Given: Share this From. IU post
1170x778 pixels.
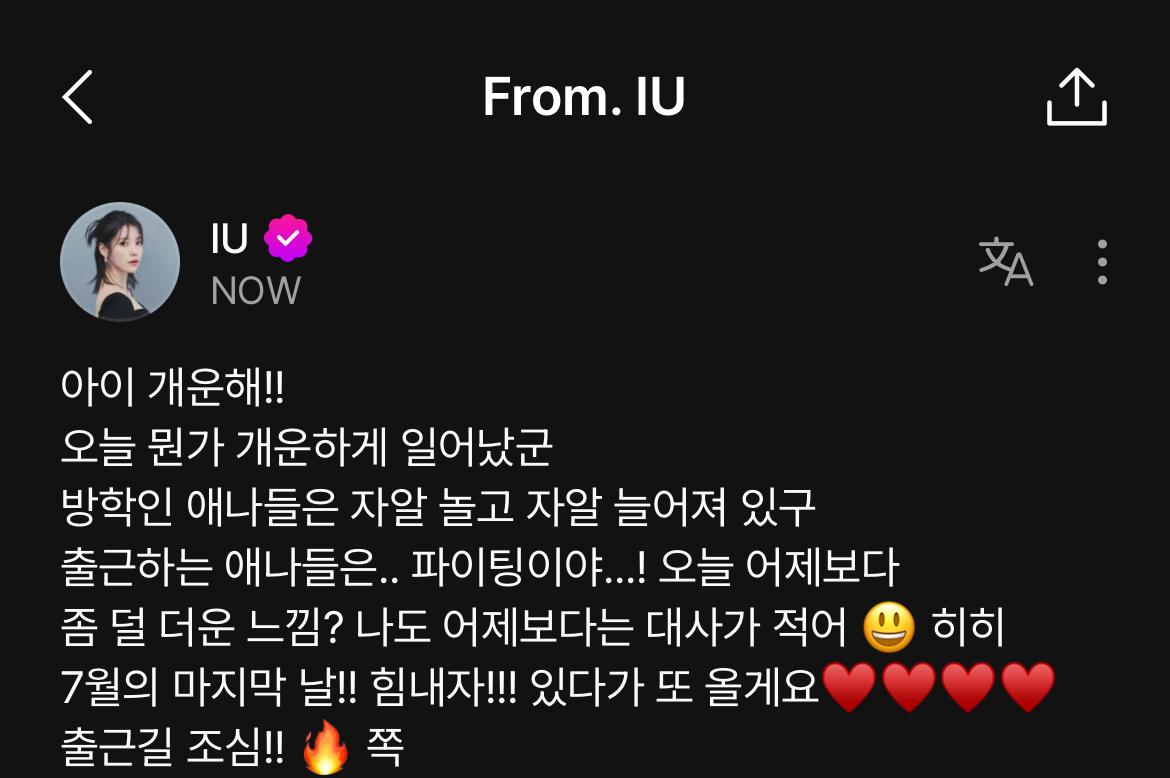Looking at the screenshot, I should [1076, 97].
